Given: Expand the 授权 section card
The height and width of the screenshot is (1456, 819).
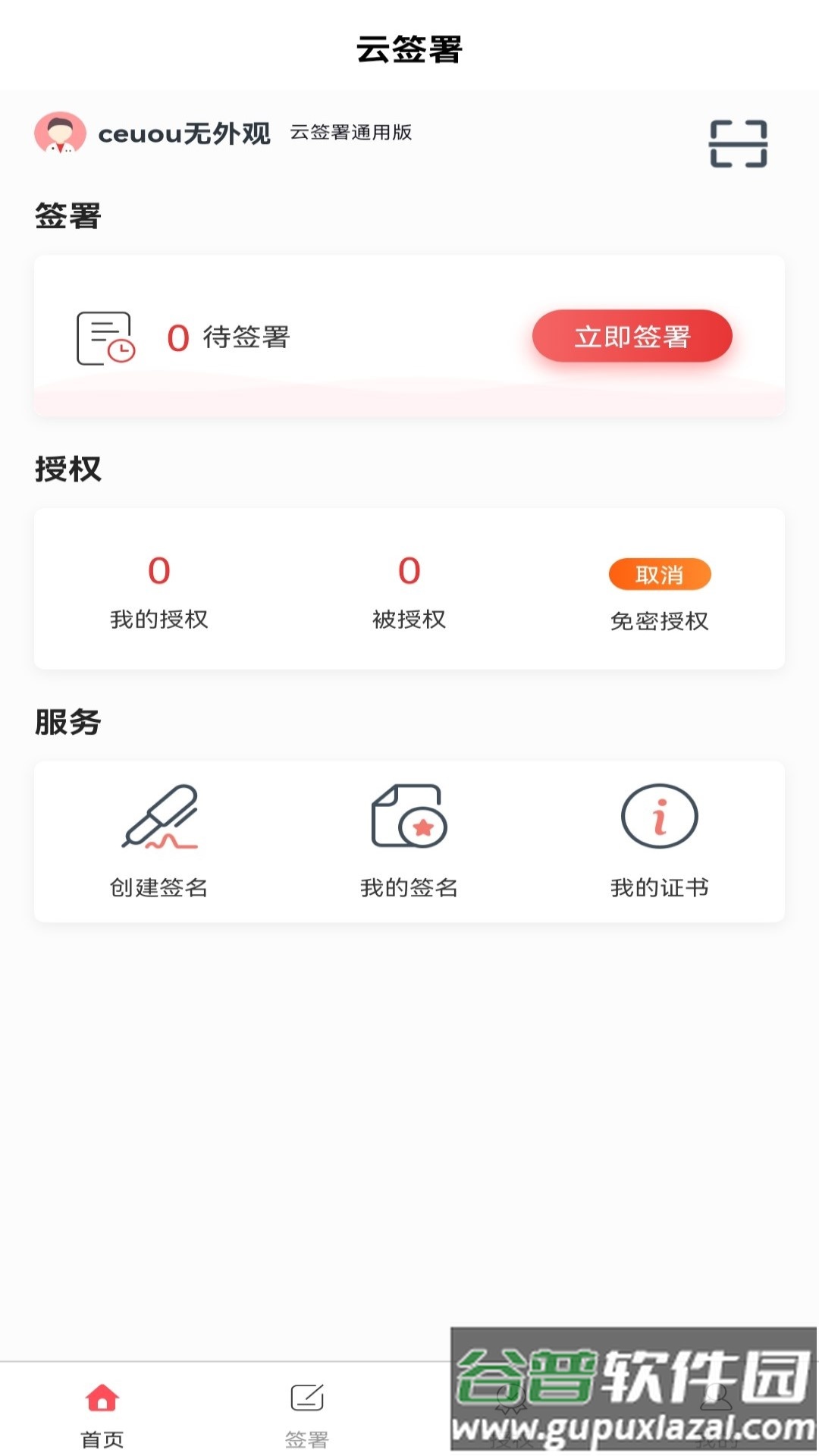Looking at the screenshot, I should (409, 588).
